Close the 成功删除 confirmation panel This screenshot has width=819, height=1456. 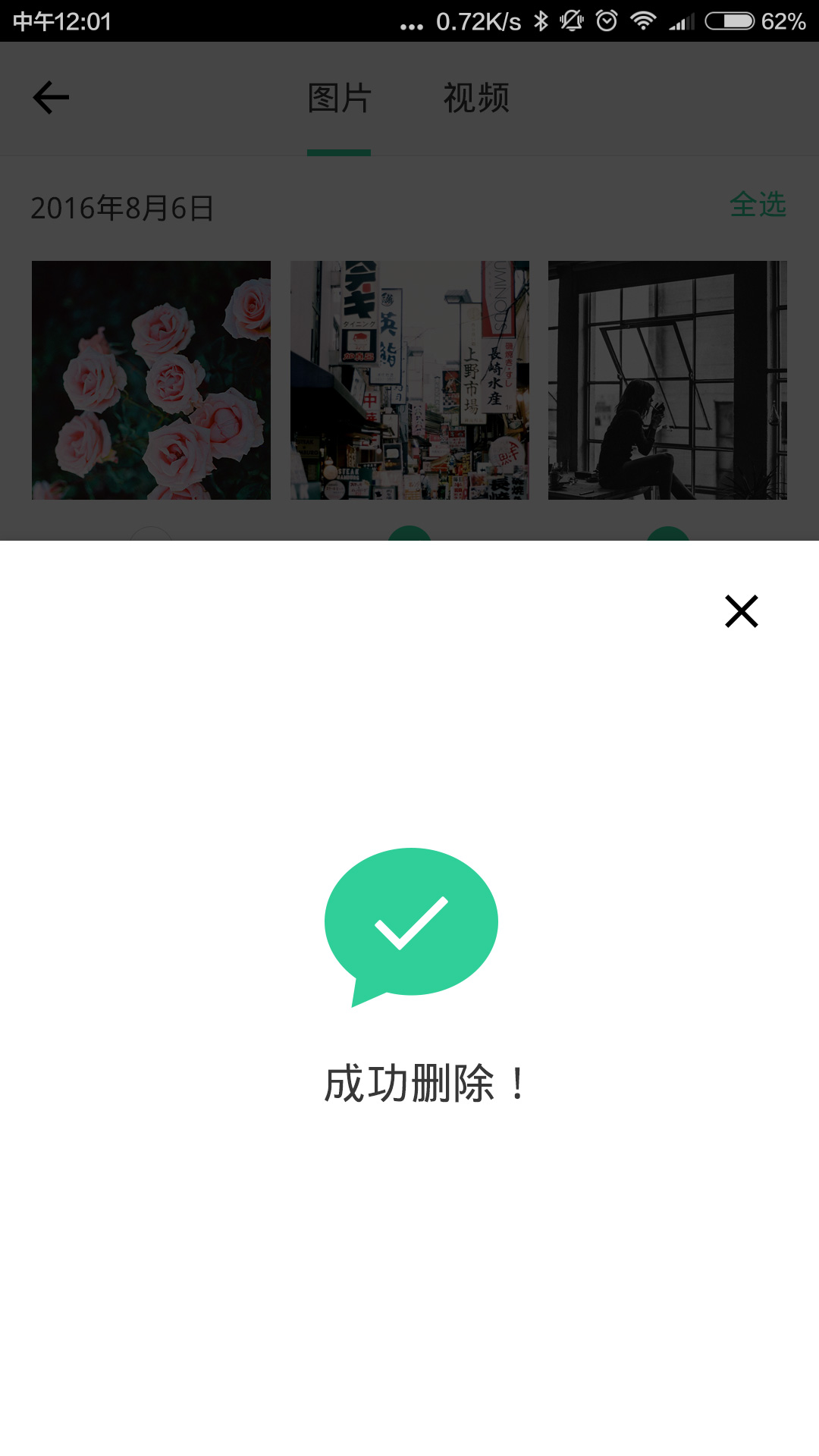[x=741, y=611]
